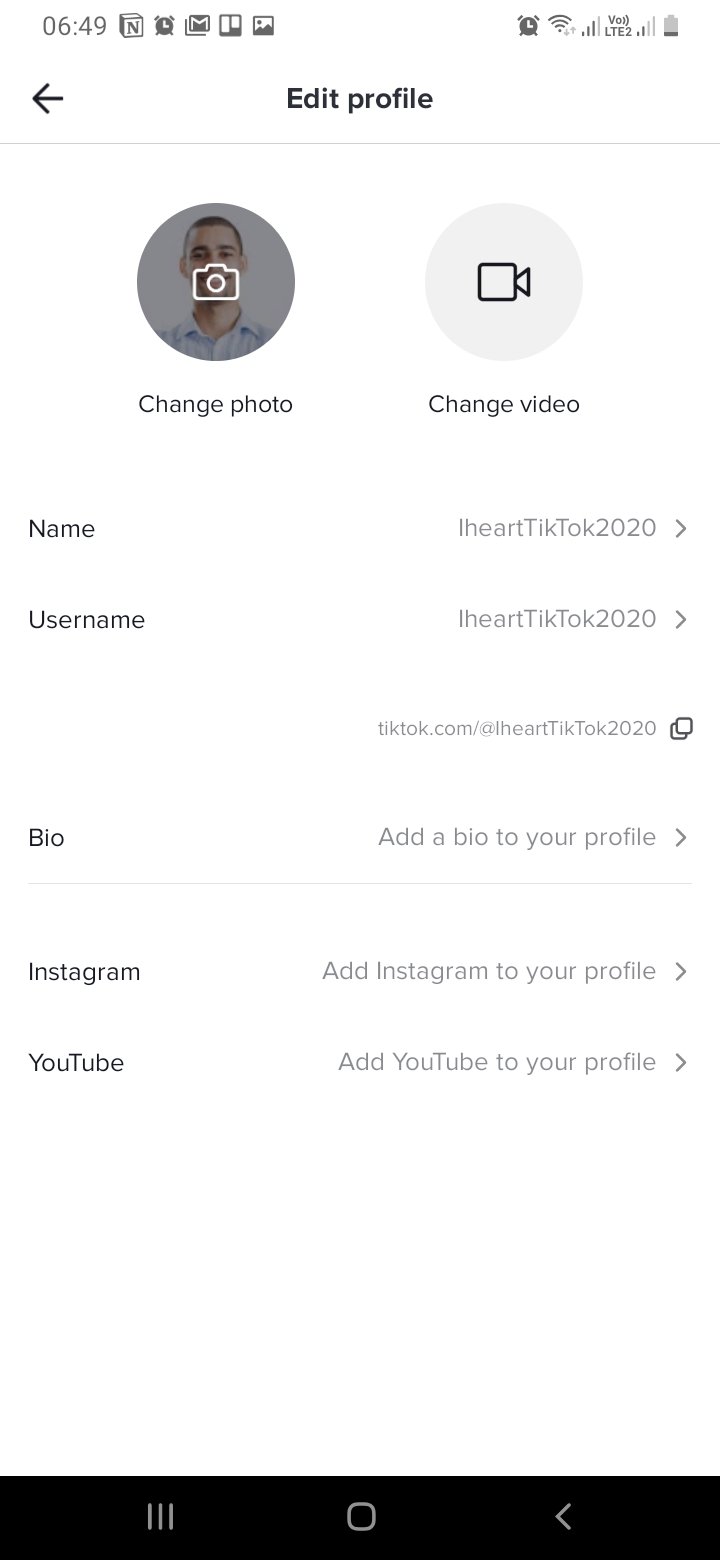Screen dimensions: 720x1560
Task: Change the profile photo
Action: (216, 282)
